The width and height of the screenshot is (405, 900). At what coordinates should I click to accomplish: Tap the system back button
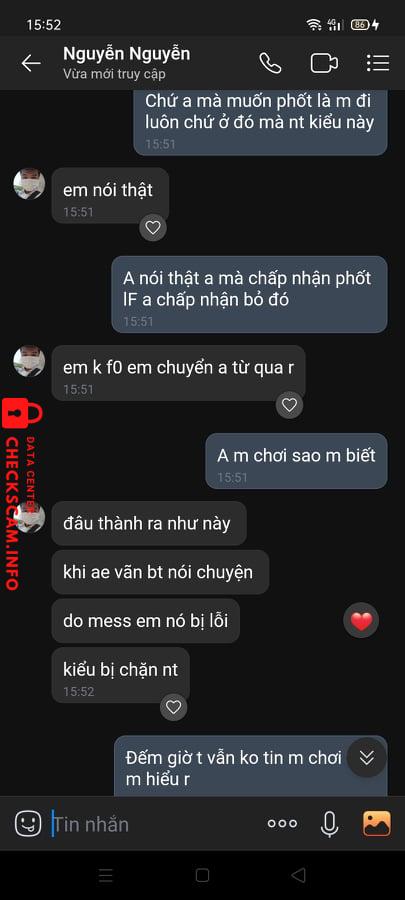(x=298, y=875)
